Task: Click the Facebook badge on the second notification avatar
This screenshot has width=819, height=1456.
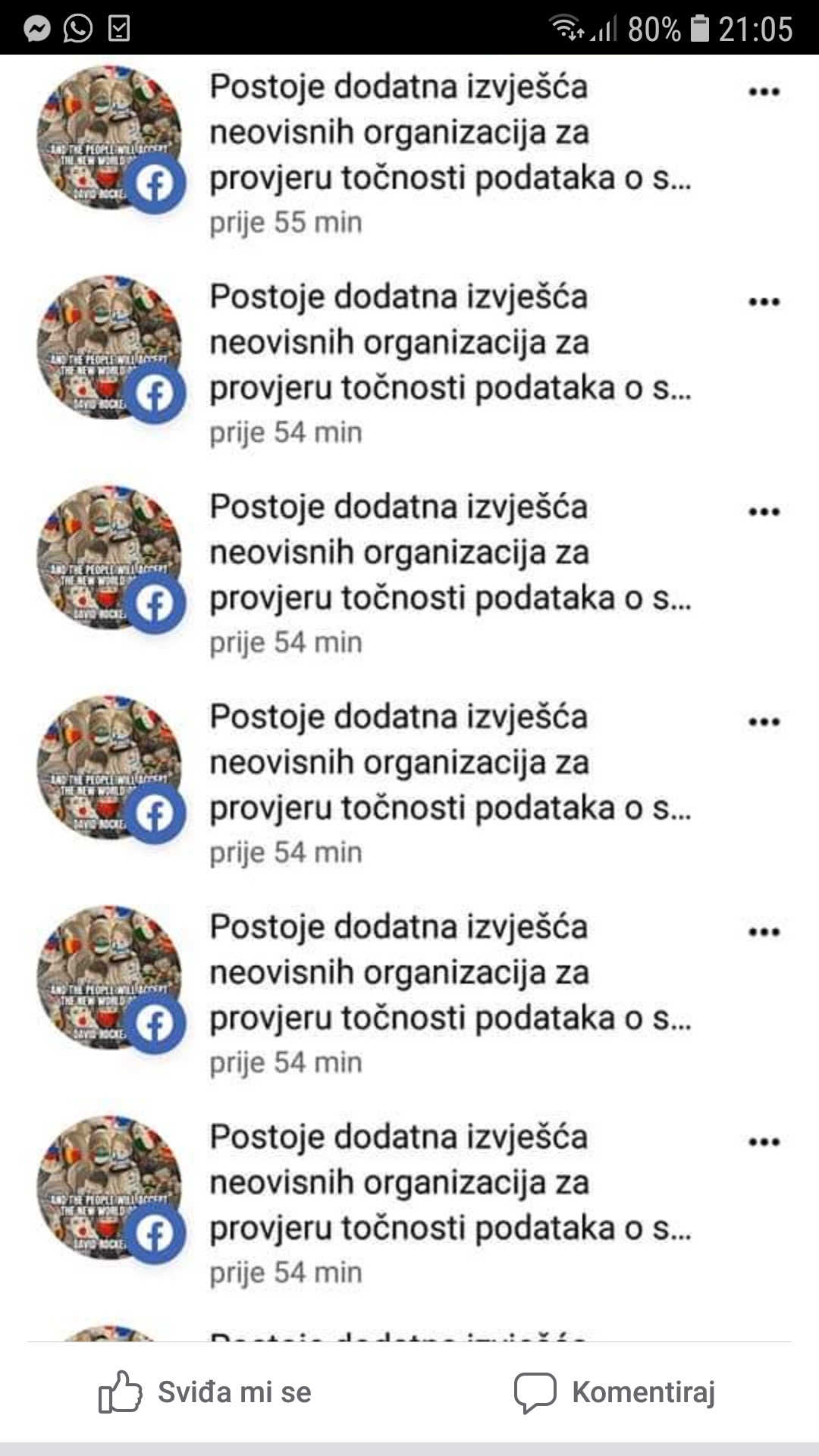Action: (x=157, y=395)
